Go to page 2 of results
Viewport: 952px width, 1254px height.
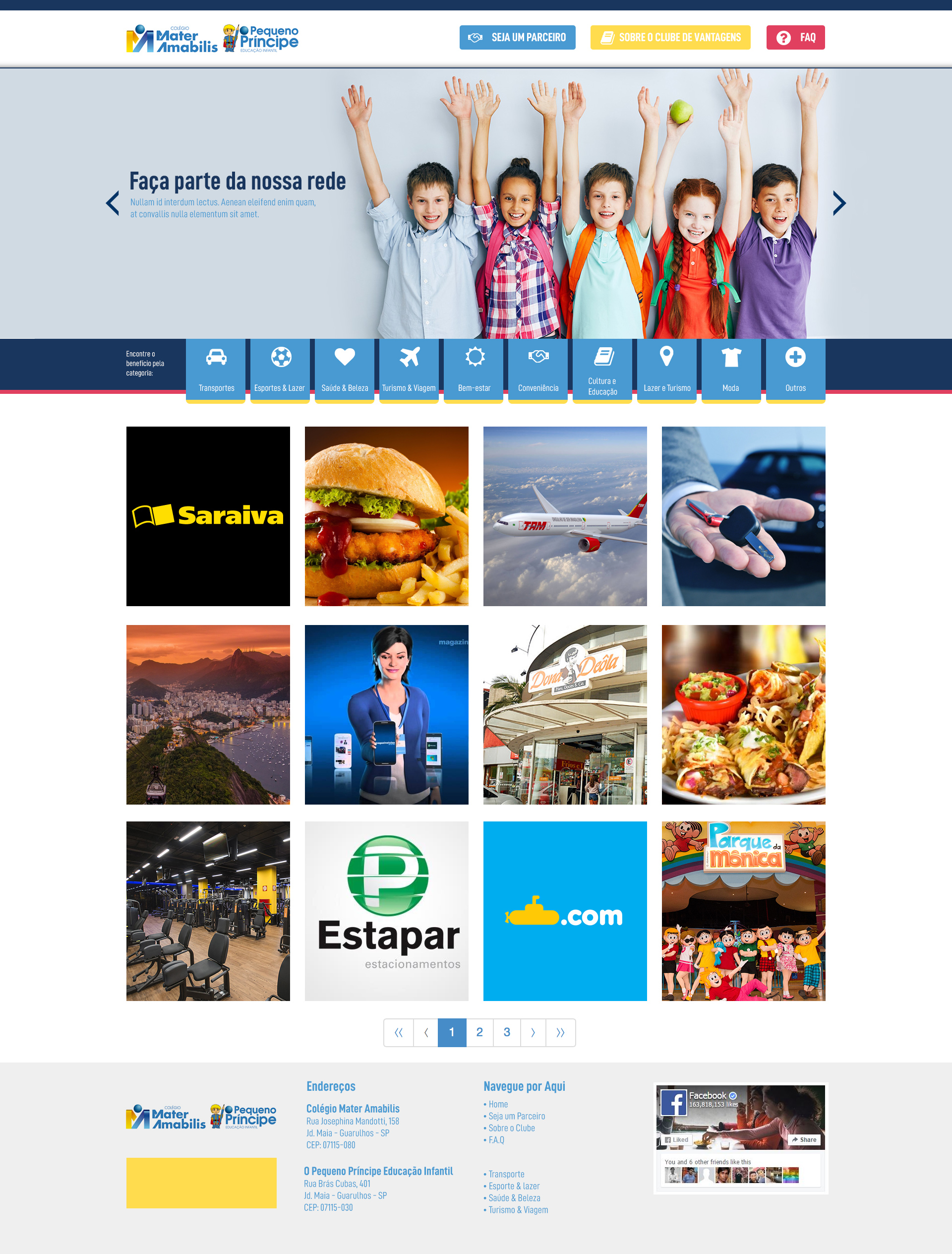(479, 1032)
